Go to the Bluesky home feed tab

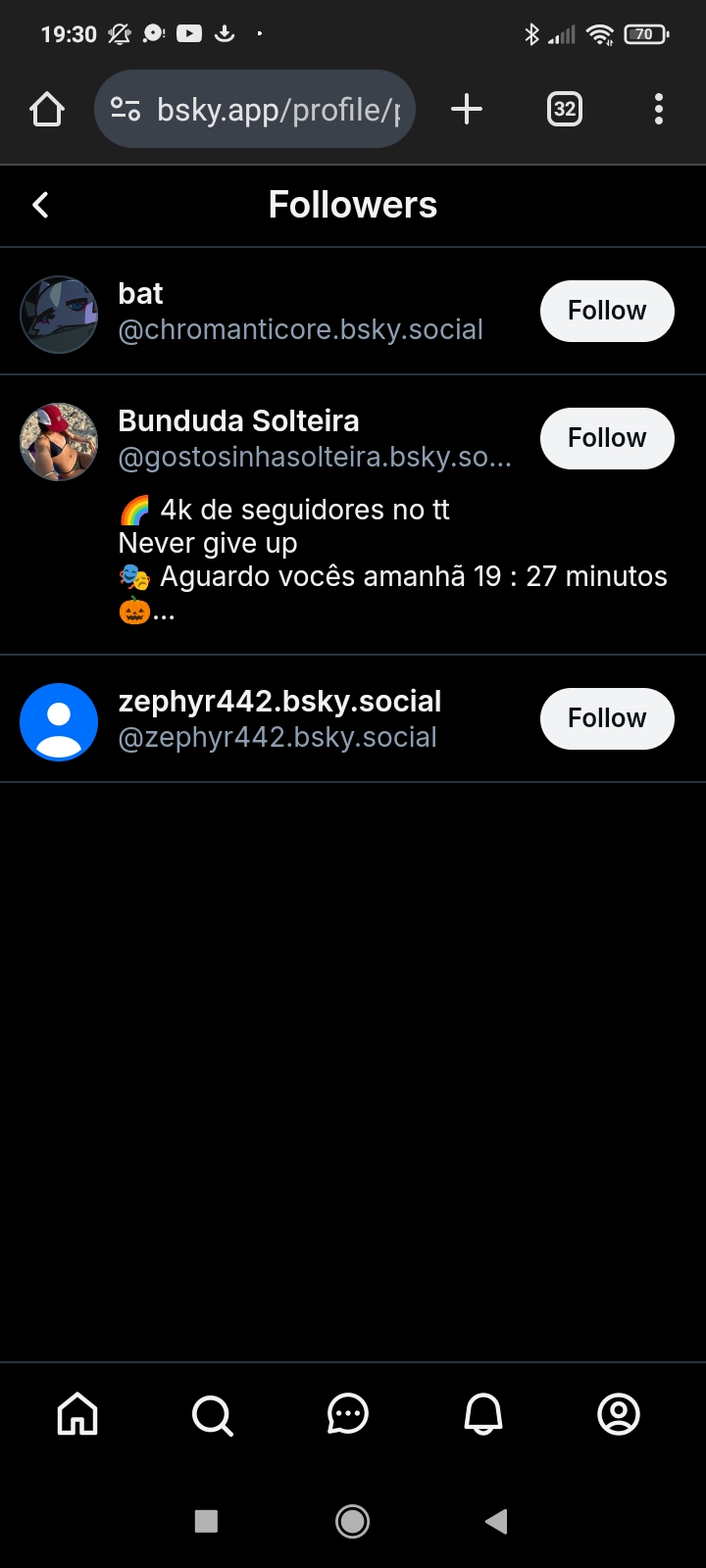click(77, 1414)
